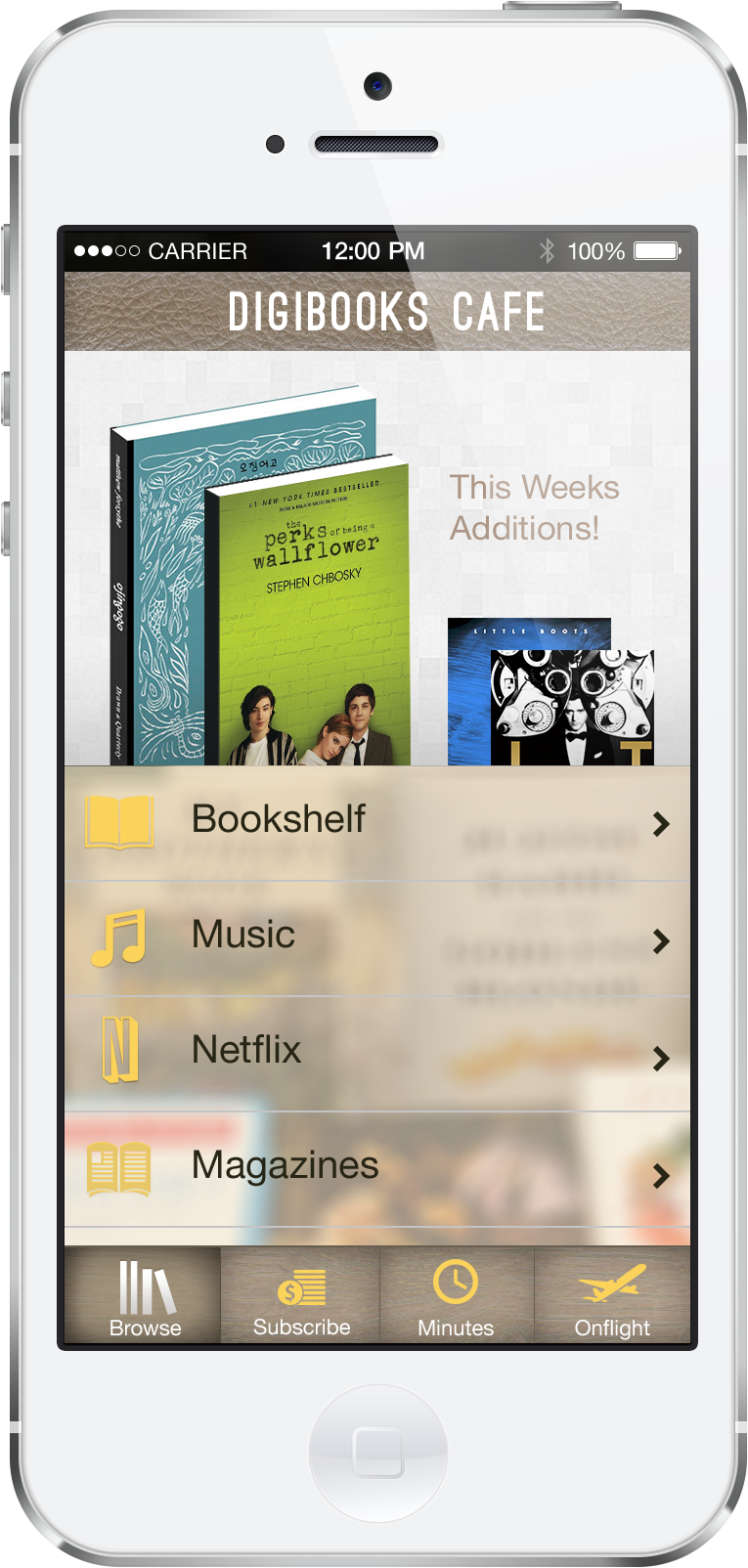
Task: Open the Magazines row
Action: [376, 1169]
